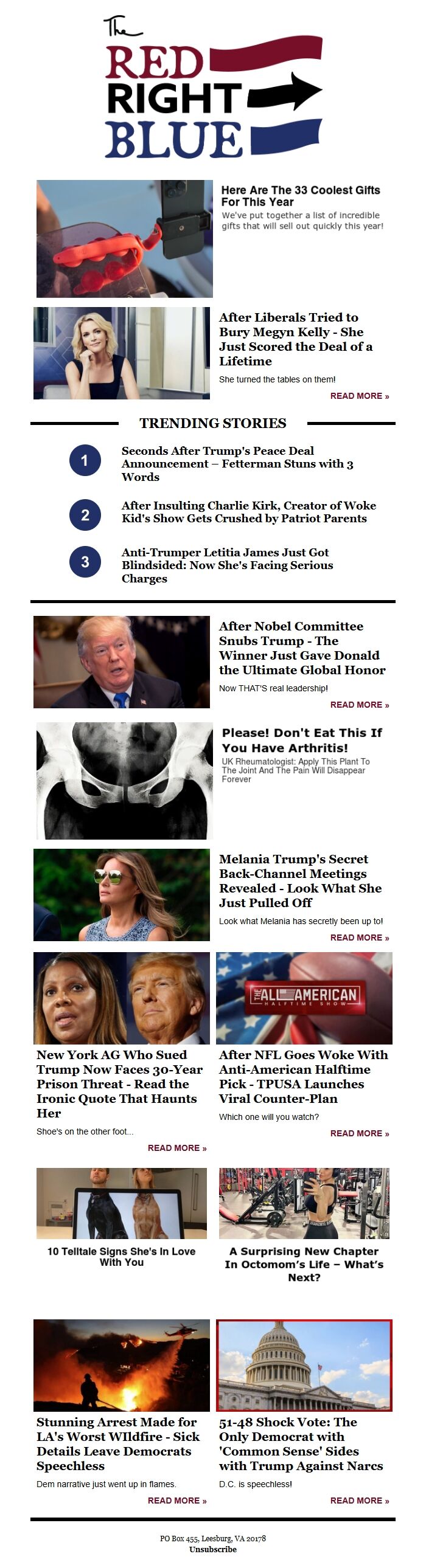Tap the All American Halftime Show image
This screenshot has height=1568, width=426.
coord(304,998)
